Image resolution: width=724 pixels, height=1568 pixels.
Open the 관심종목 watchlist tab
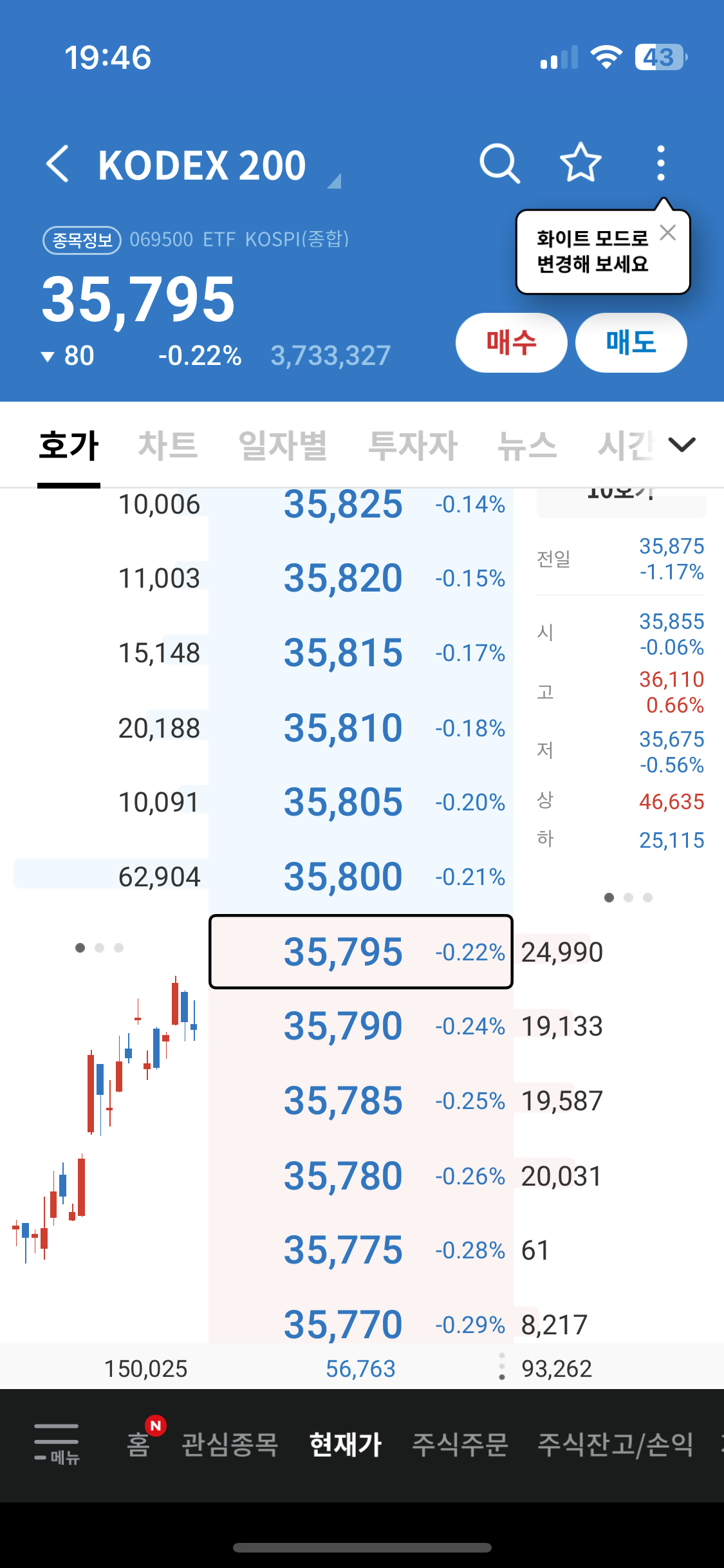pyautogui.click(x=230, y=1444)
